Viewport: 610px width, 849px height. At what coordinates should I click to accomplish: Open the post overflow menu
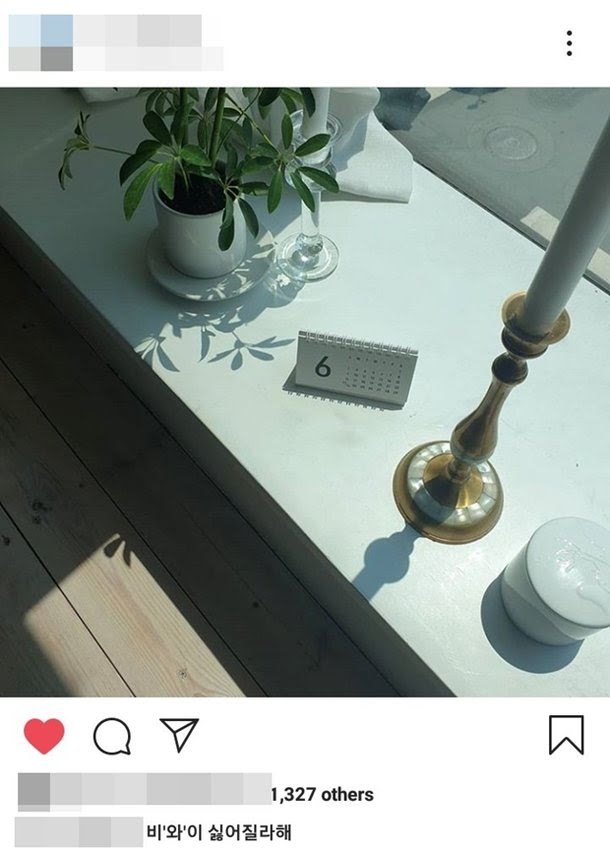click(x=569, y=43)
